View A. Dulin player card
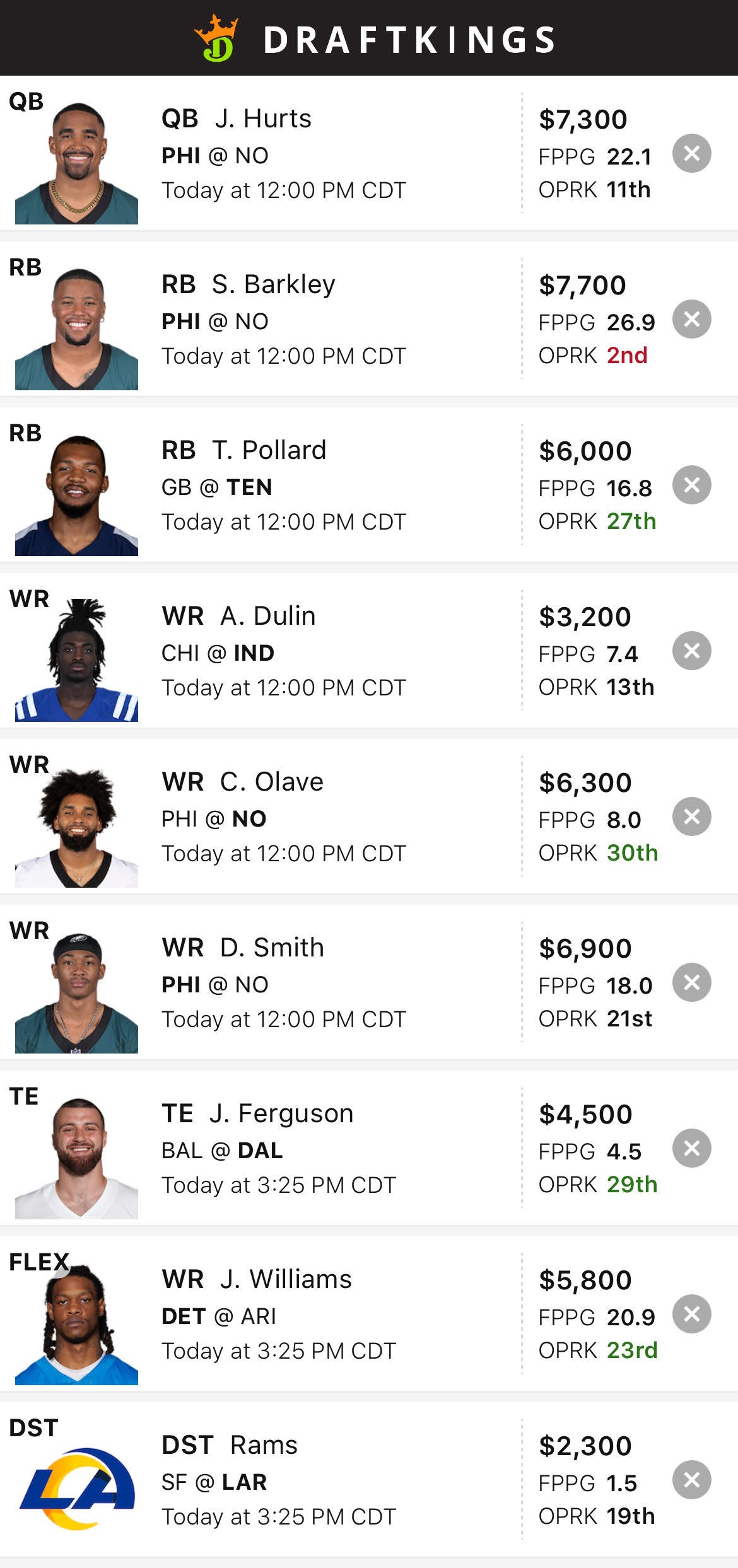This screenshot has height=1568, width=738. click(267, 616)
